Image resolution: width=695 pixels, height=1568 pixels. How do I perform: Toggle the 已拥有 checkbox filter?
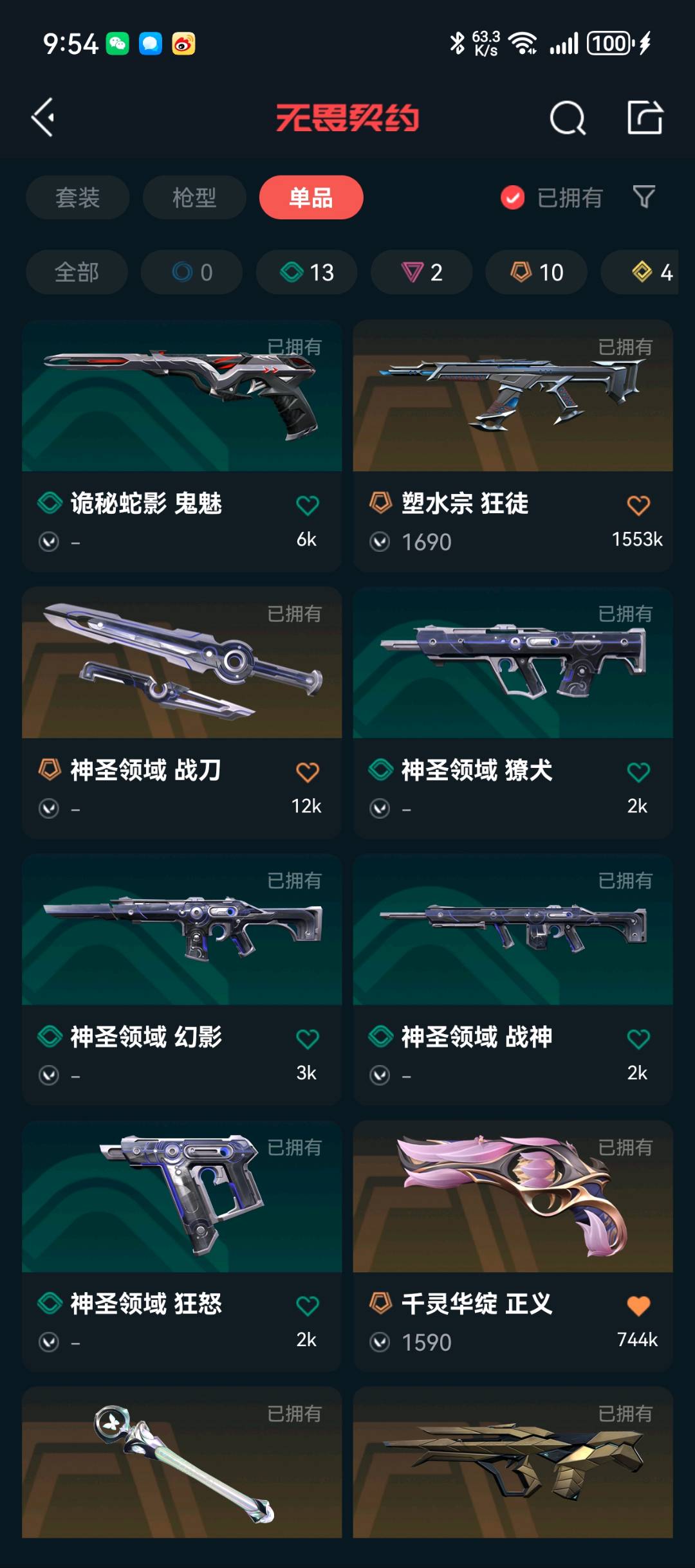[x=513, y=197]
